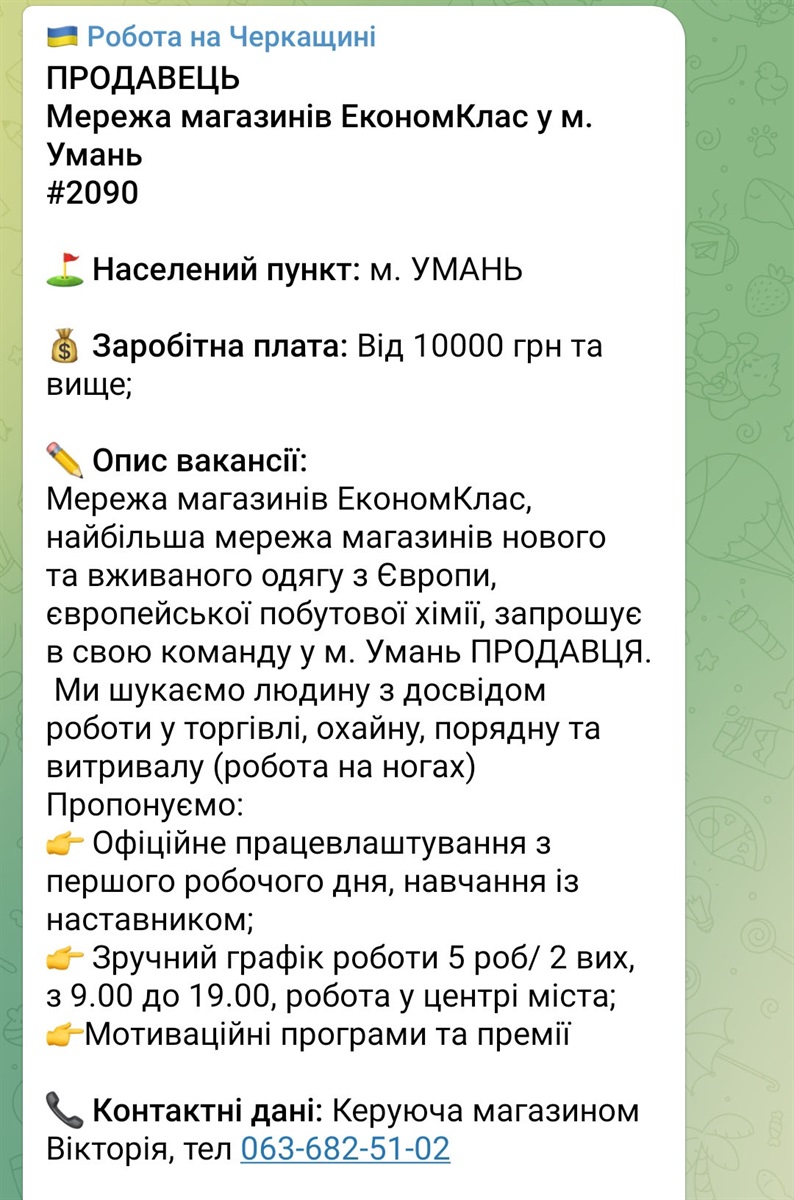Call the phone number 063-682-51-02
This screenshot has width=794, height=1200.
coord(345,1149)
